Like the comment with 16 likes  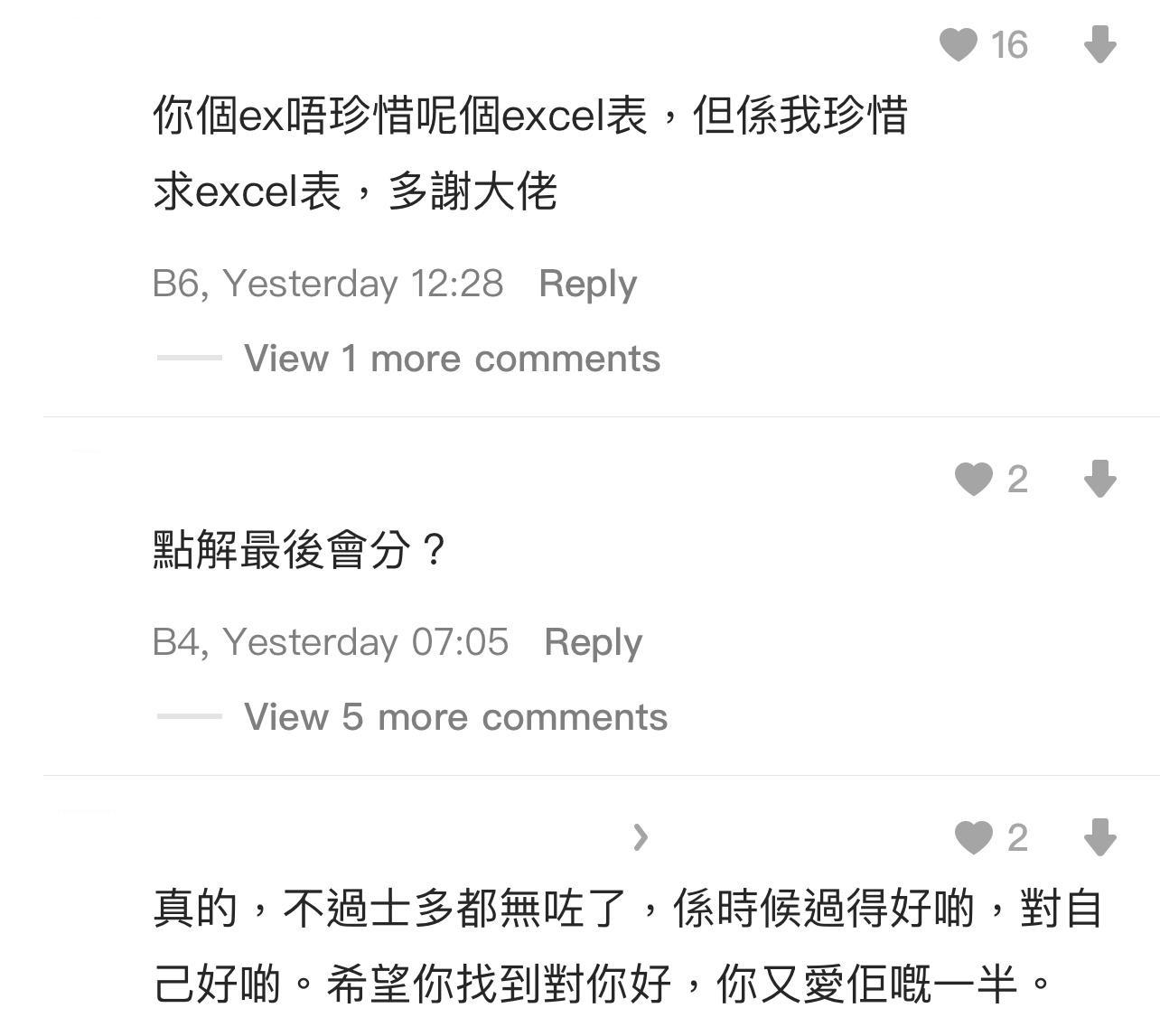point(959,44)
